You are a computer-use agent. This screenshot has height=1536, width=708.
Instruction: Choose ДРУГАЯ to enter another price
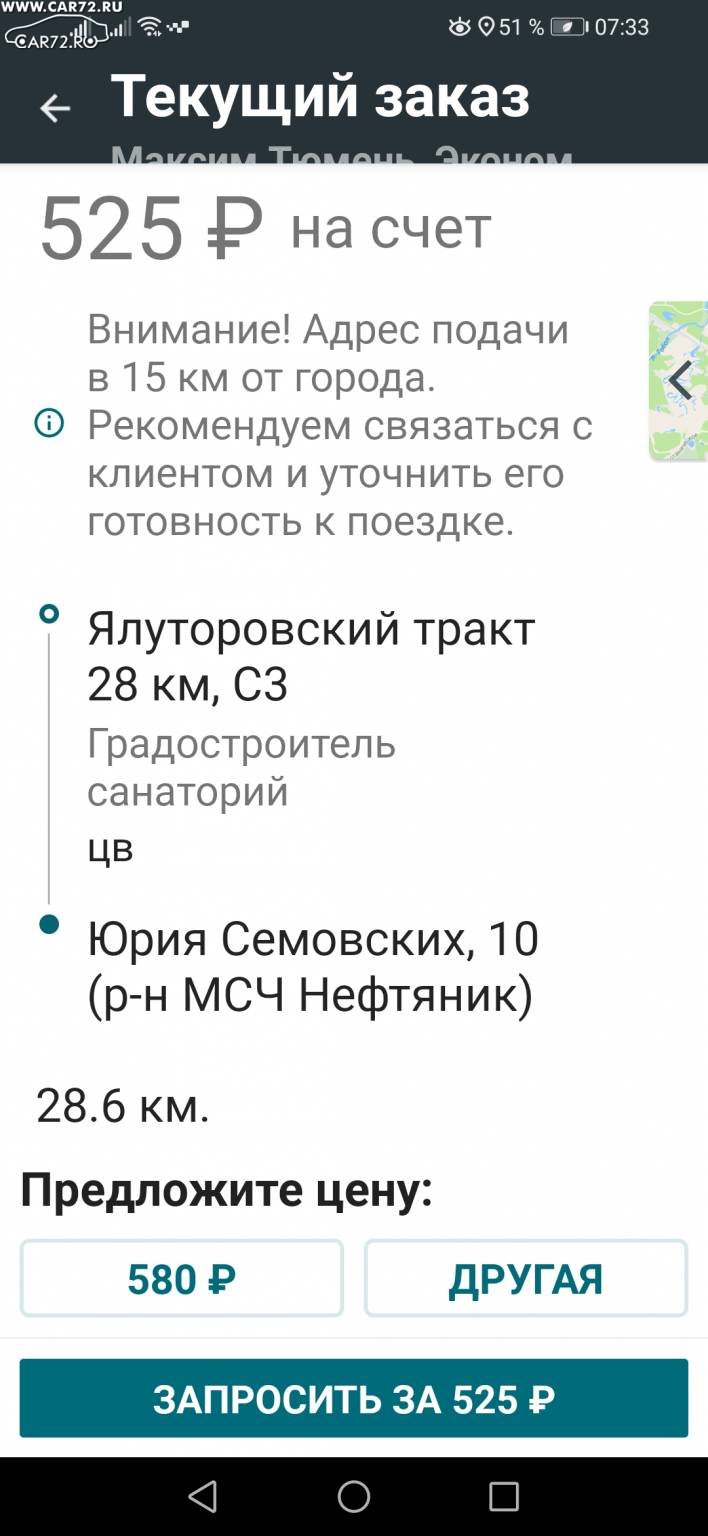(x=526, y=1278)
